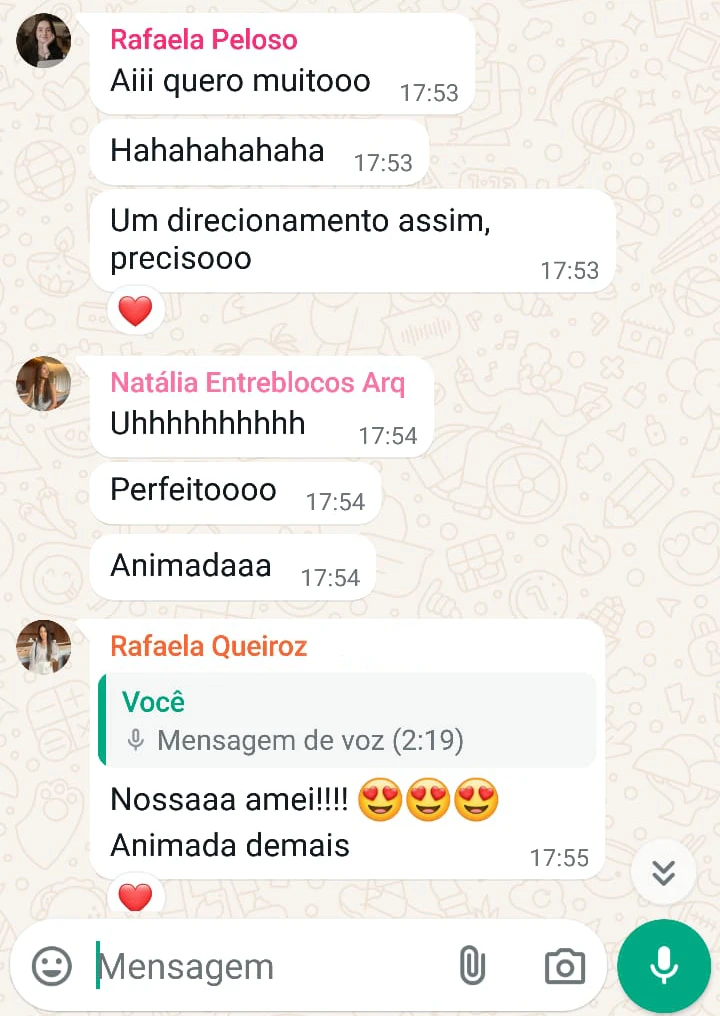The width and height of the screenshot is (720, 1016).
Task: Open heart reaction on 'Nossaaa amei' message
Action: (x=135, y=896)
